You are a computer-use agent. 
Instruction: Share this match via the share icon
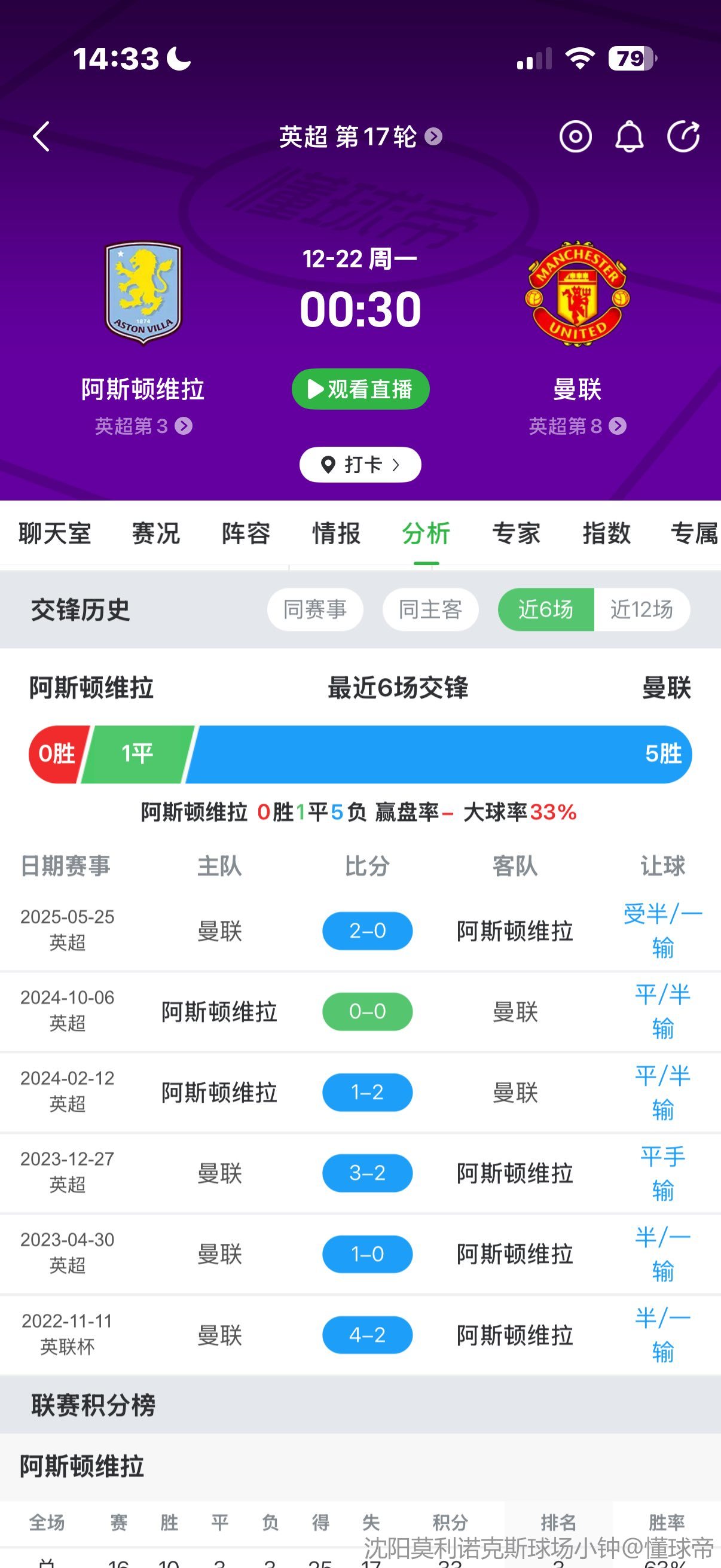click(x=683, y=136)
